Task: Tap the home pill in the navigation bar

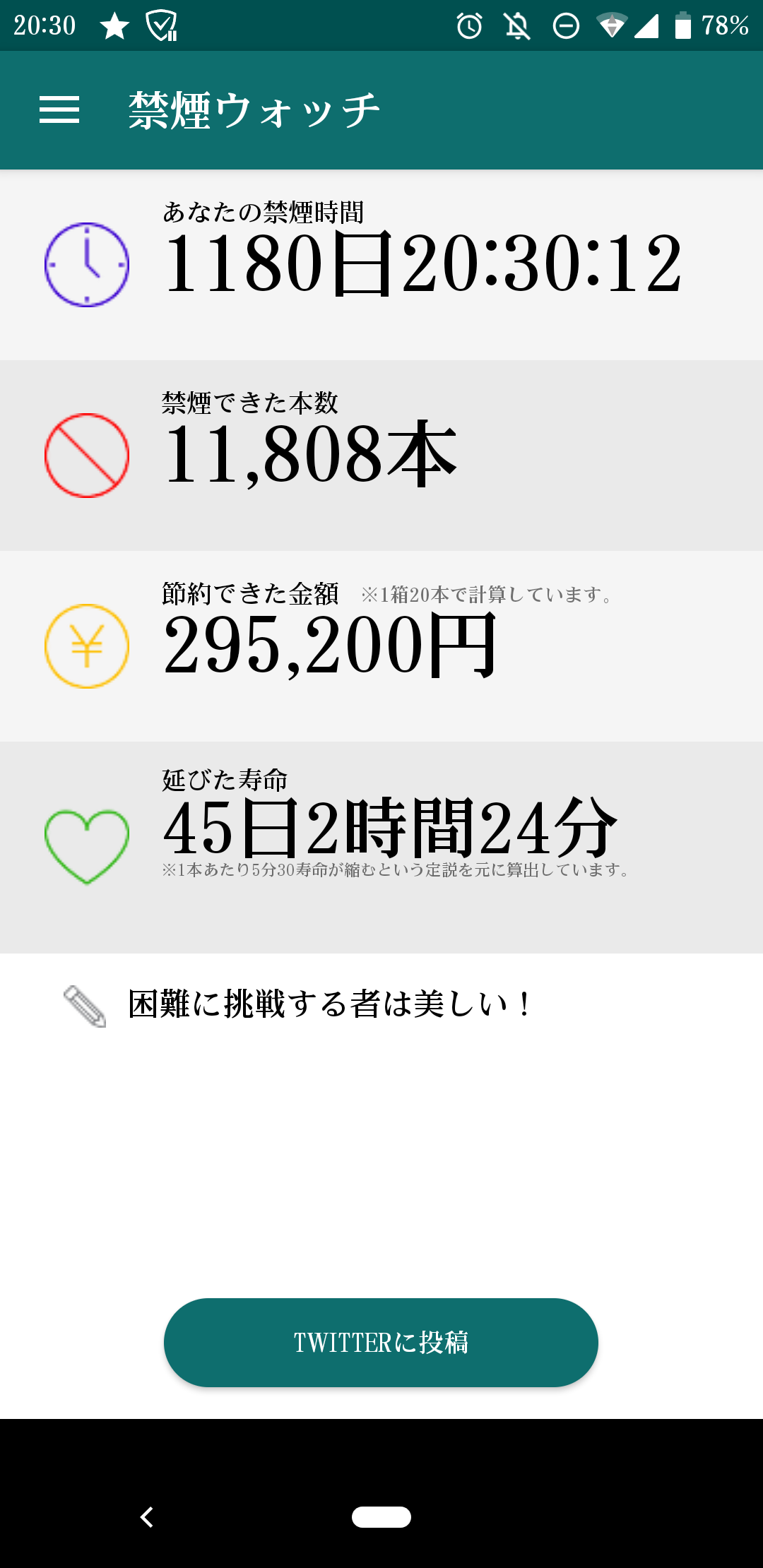Action: (x=381, y=1516)
